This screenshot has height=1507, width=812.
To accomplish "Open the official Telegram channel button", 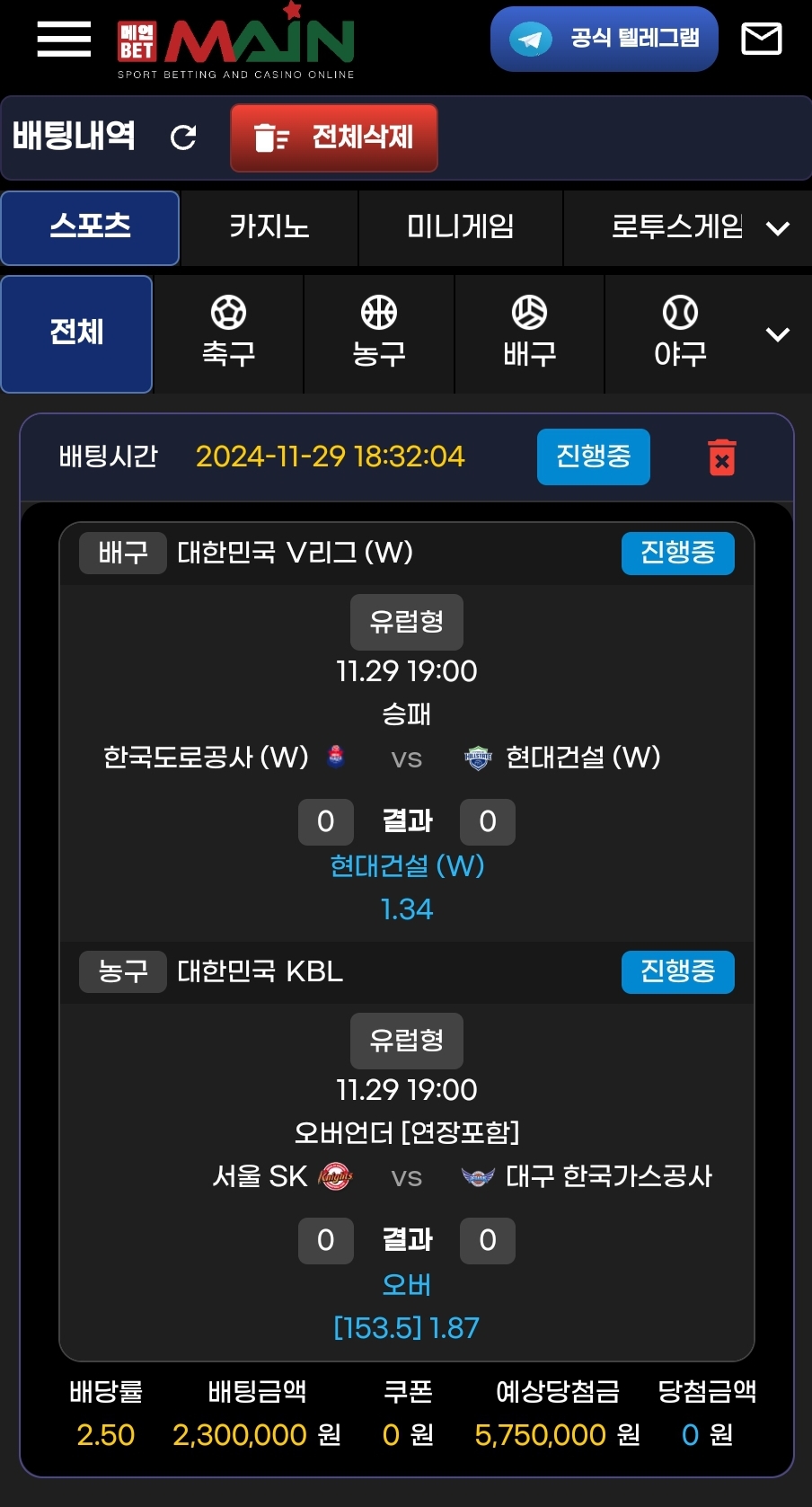I will coord(604,40).
